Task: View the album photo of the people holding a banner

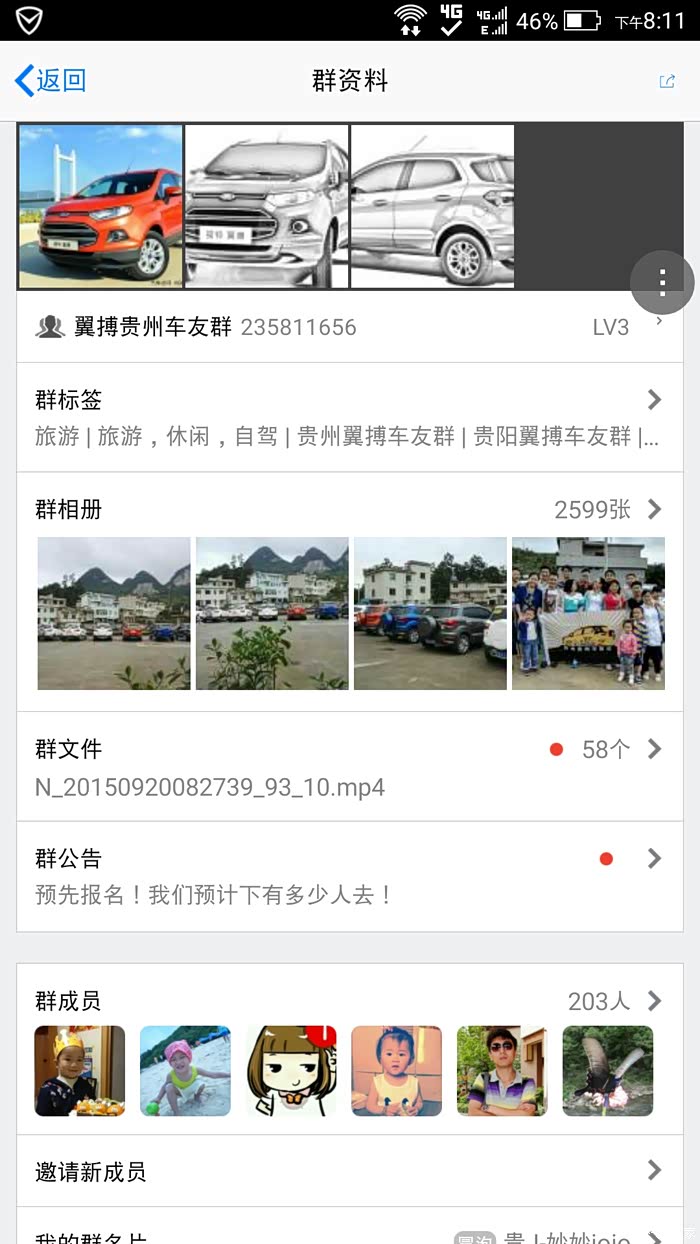Action: (588, 613)
